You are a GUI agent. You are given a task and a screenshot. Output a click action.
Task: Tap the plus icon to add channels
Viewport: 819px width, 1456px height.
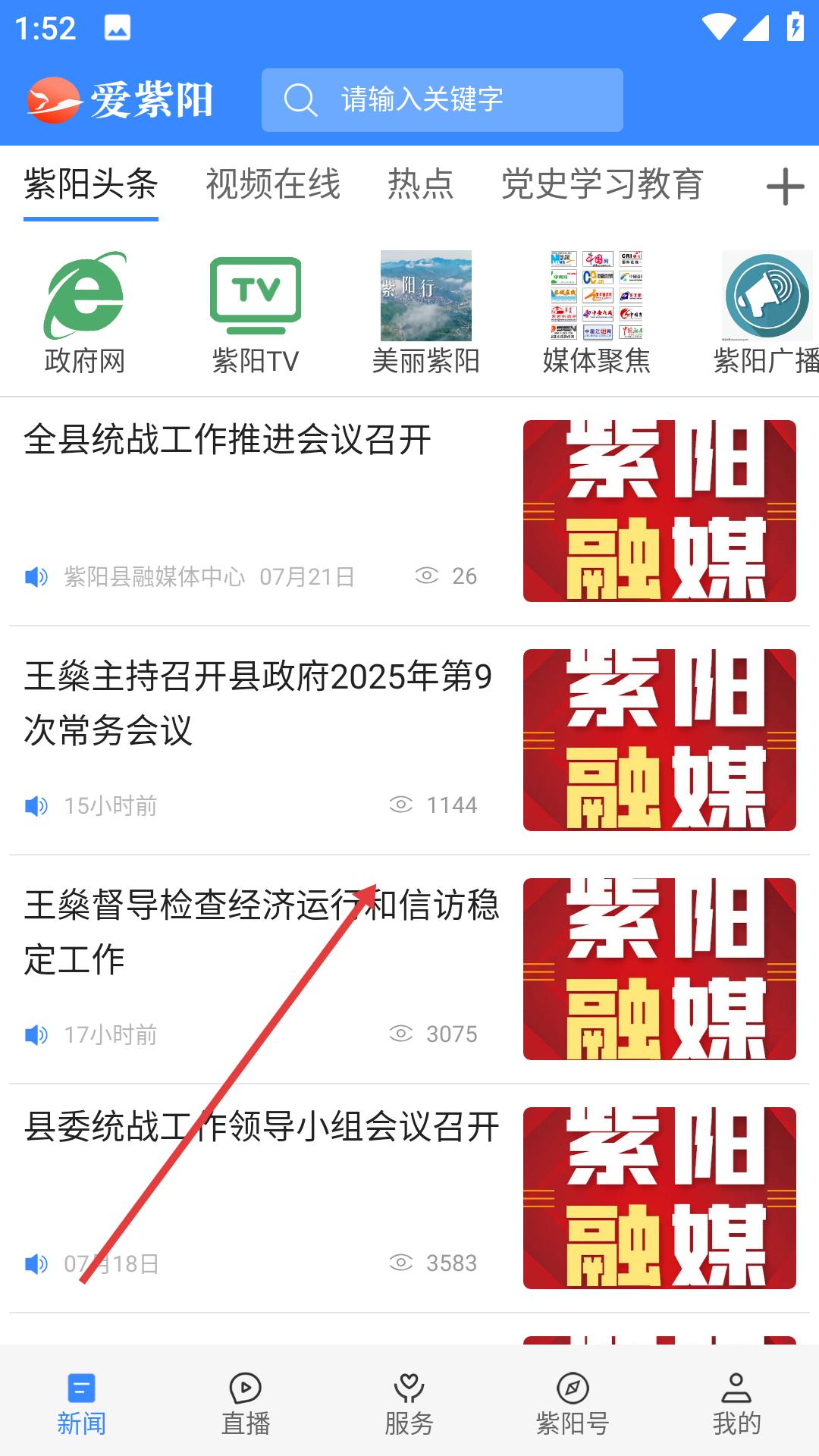point(785,187)
